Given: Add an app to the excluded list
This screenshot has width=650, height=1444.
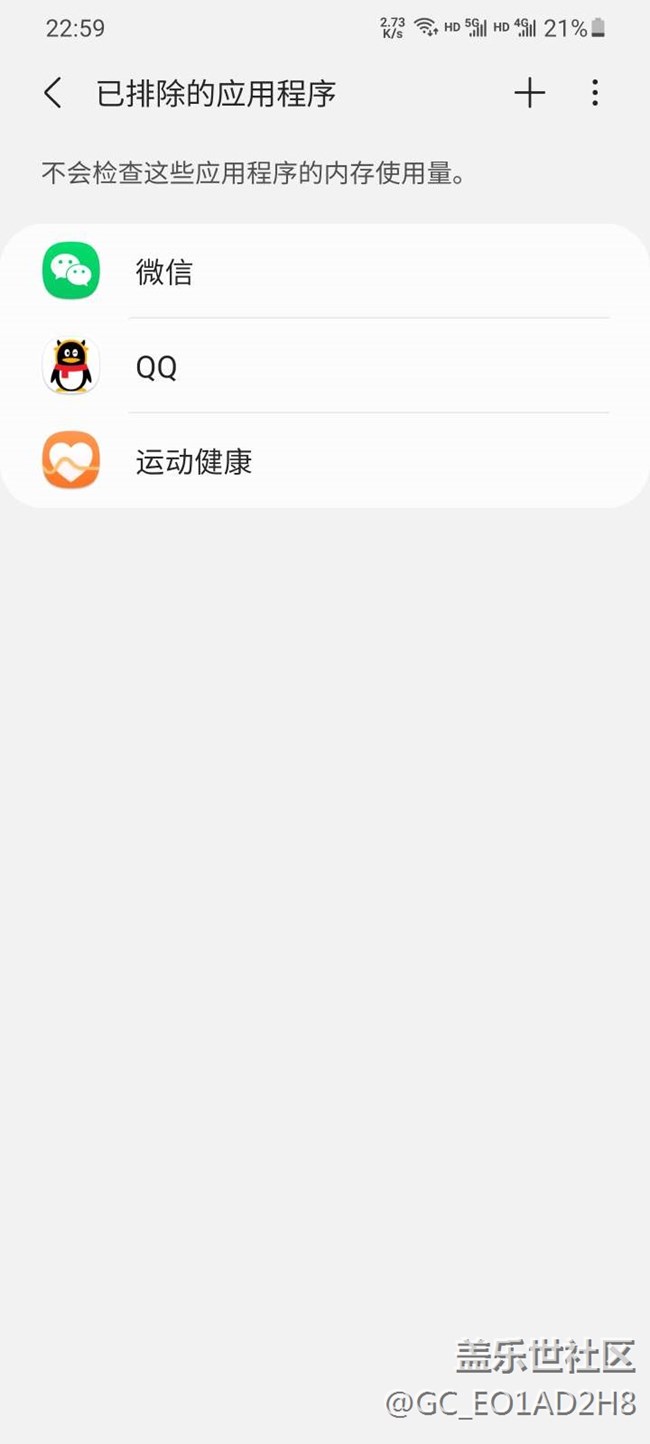Looking at the screenshot, I should (529, 94).
